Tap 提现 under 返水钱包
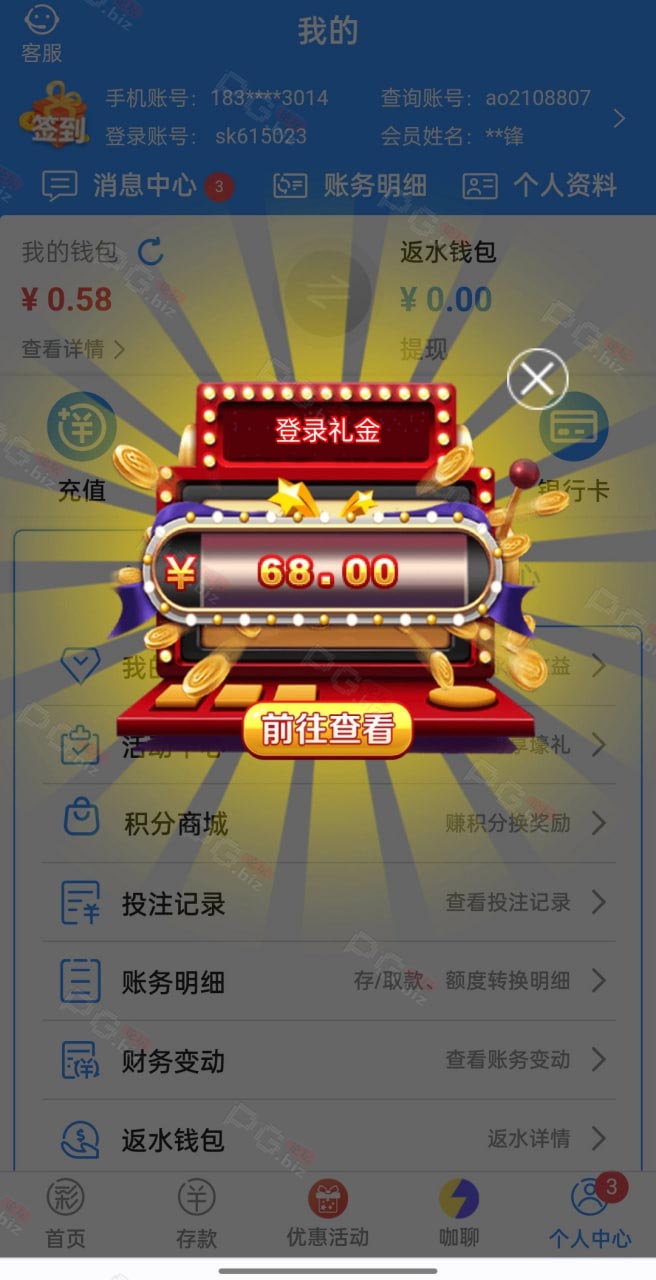This screenshot has width=656, height=1280. coord(423,349)
